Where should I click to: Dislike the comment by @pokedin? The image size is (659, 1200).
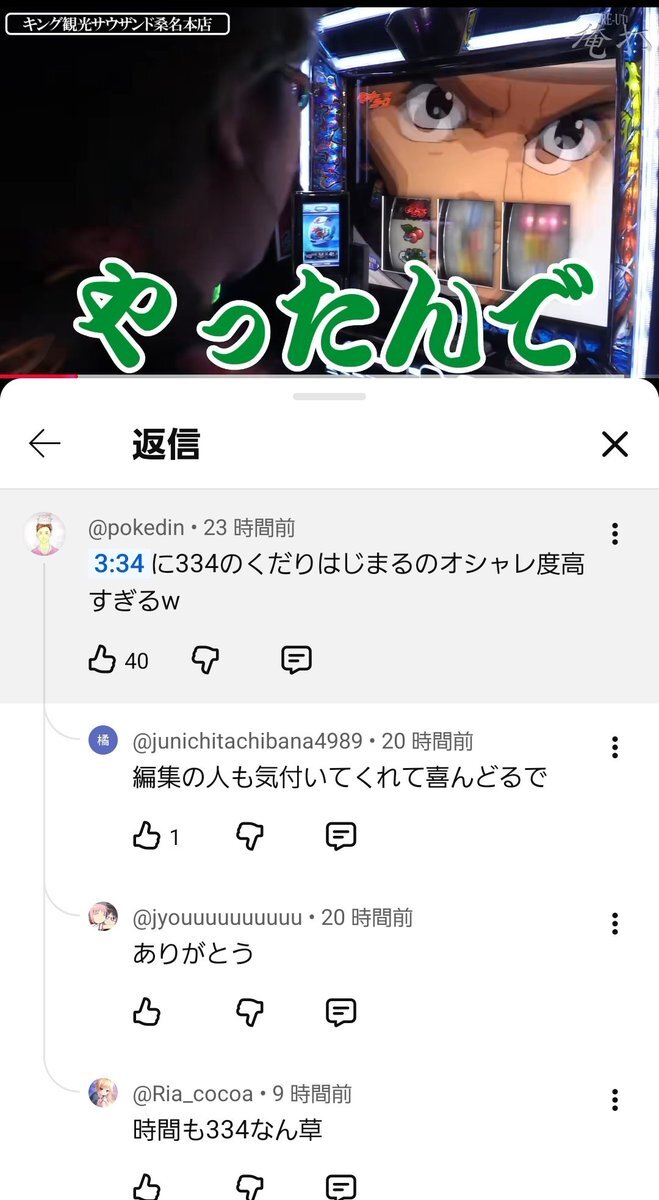[x=205, y=659]
